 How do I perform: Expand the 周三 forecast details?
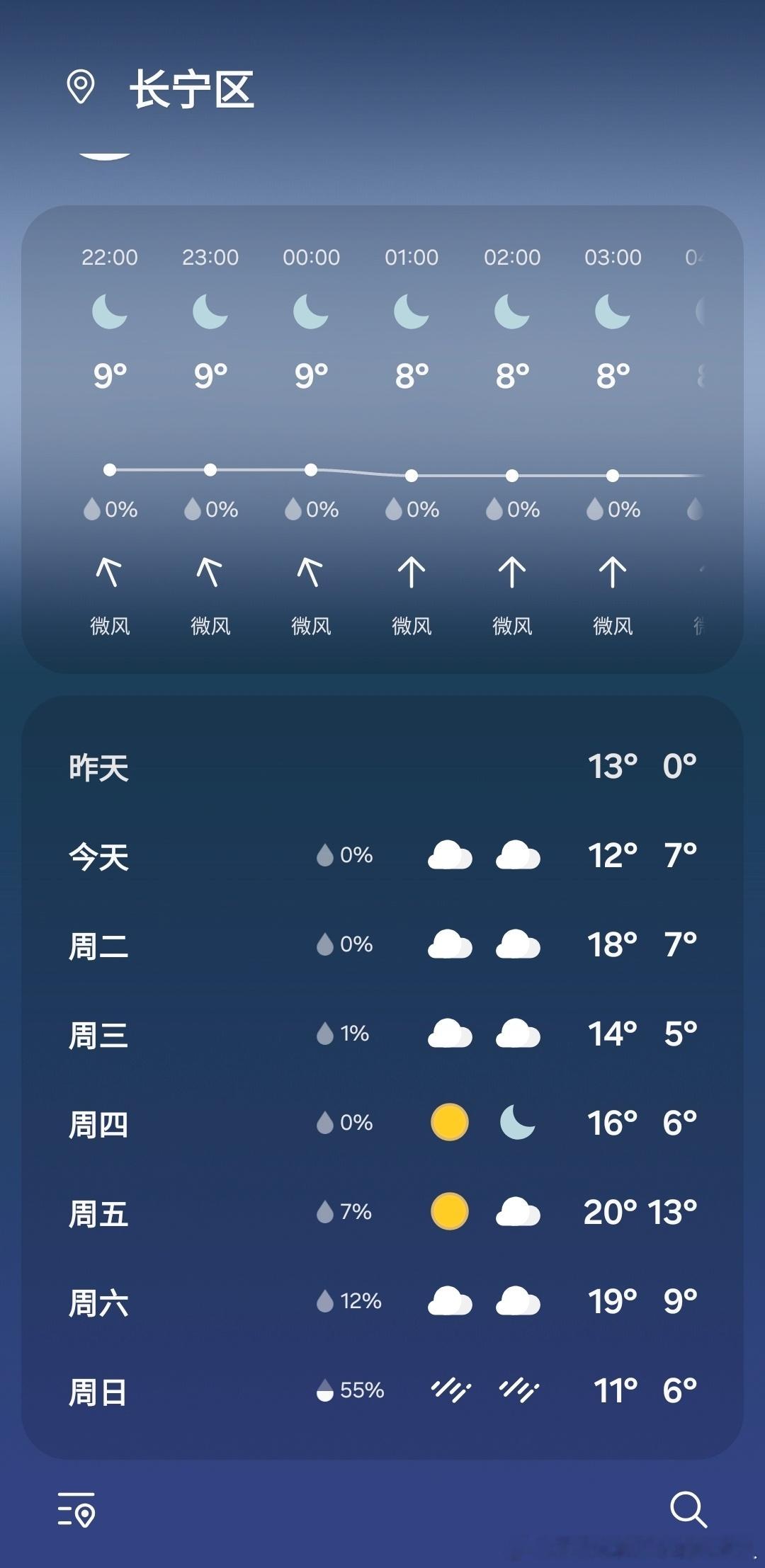tap(382, 1034)
